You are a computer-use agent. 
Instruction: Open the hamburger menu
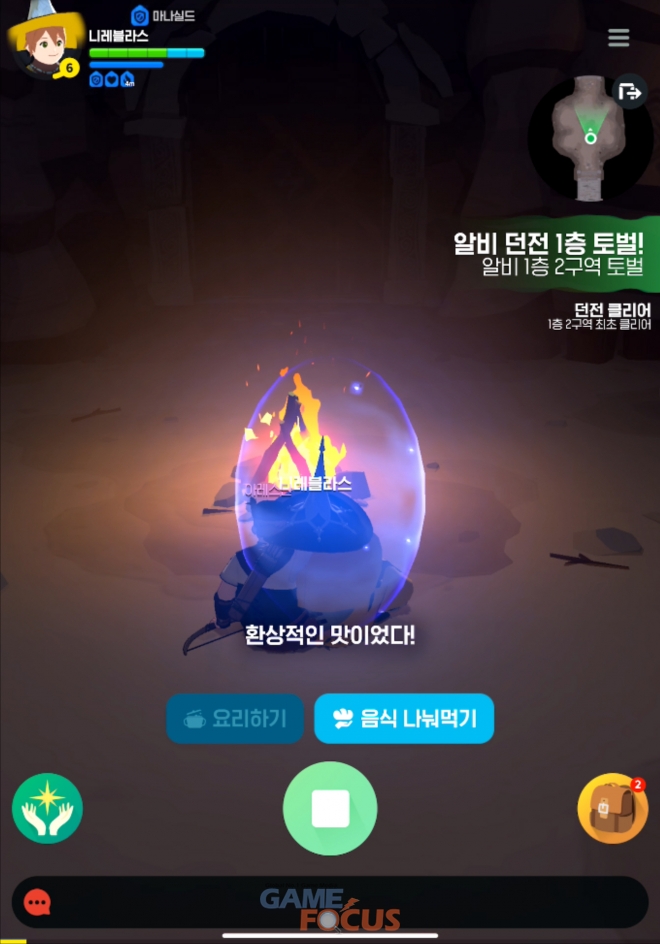tap(619, 38)
